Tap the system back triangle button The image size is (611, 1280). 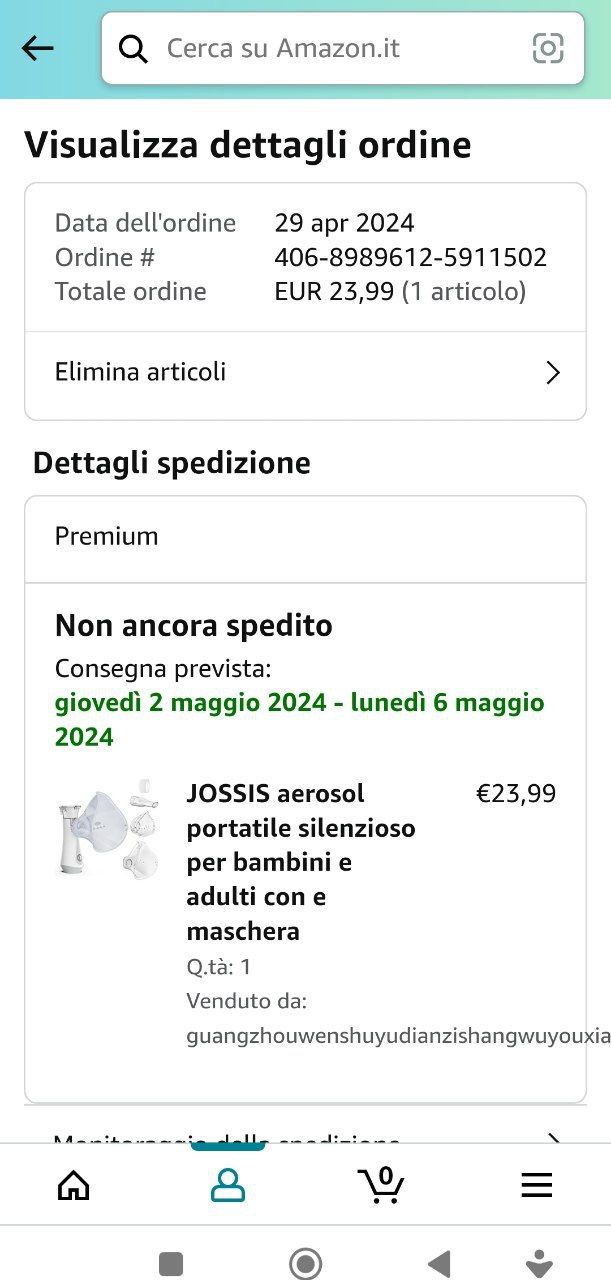[438, 1263]
